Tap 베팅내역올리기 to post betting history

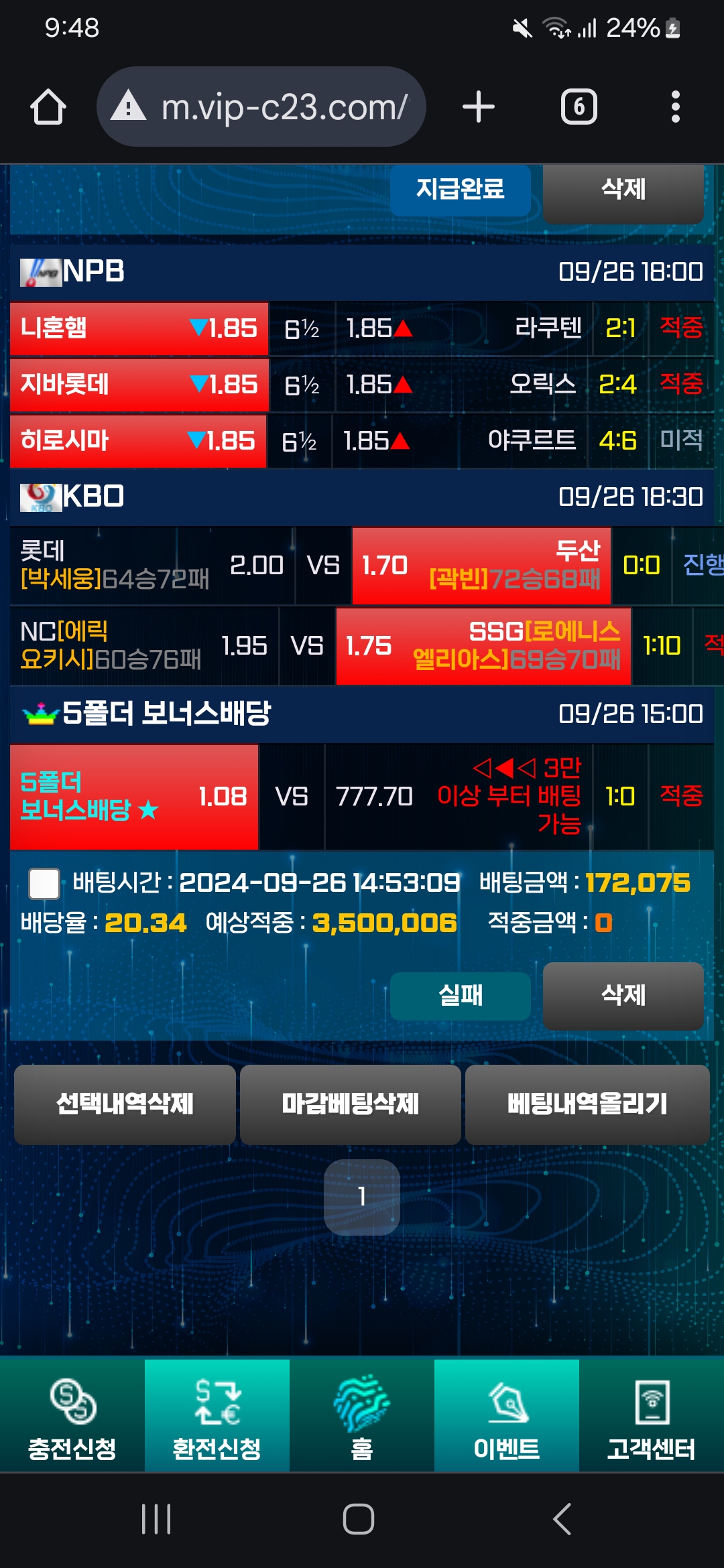coord(587,1104)
